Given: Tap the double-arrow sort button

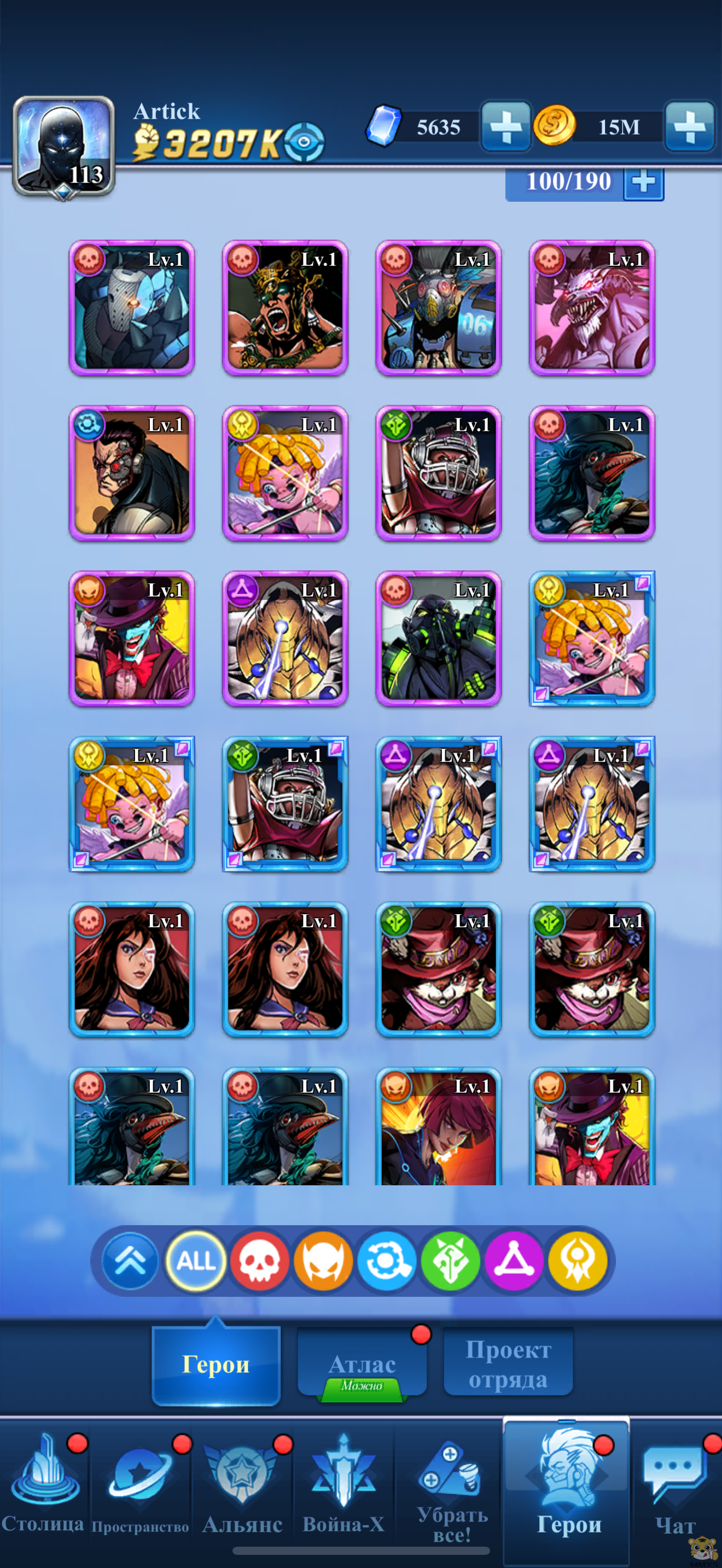Looking at the screenshot, I should (x=131, y=1260).
